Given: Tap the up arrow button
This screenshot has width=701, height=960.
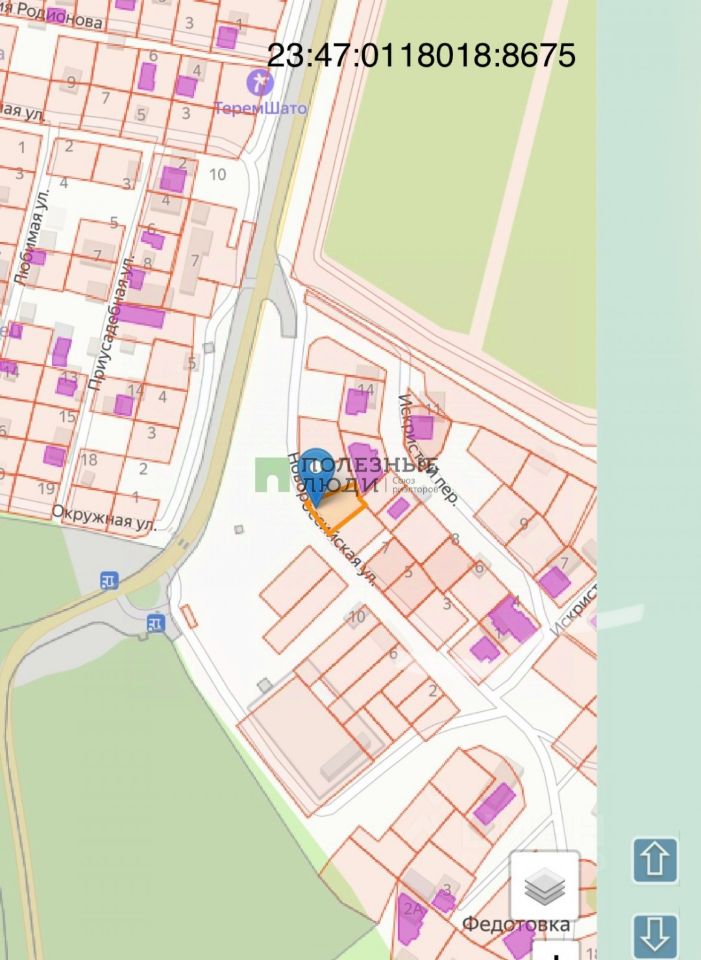Looking at the screenshot, I should tap(655, 860).
